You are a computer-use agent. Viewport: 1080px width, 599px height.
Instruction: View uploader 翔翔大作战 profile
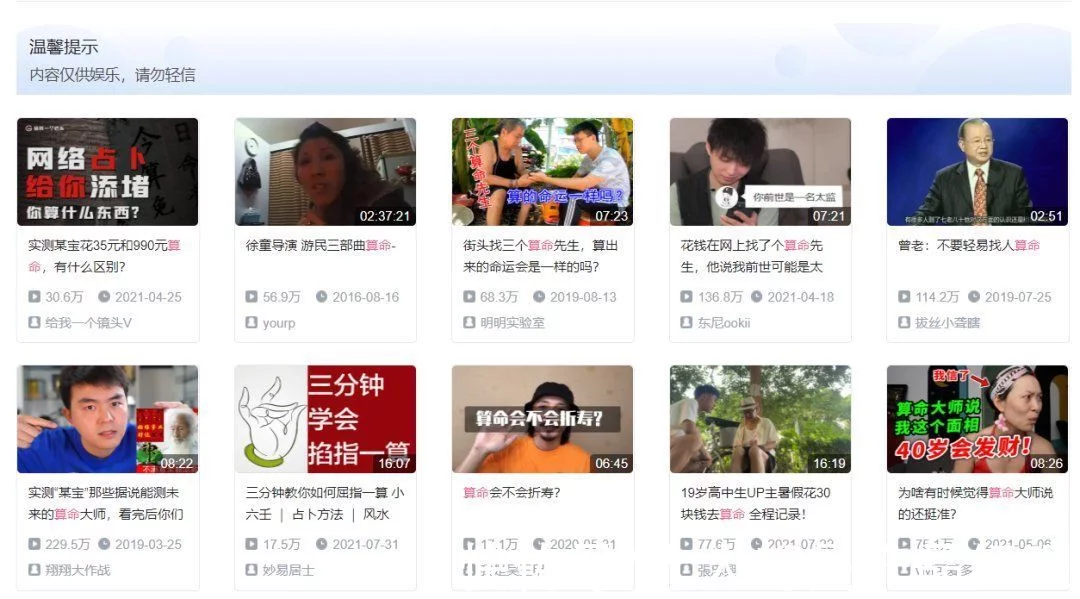[x=77, y=570]
